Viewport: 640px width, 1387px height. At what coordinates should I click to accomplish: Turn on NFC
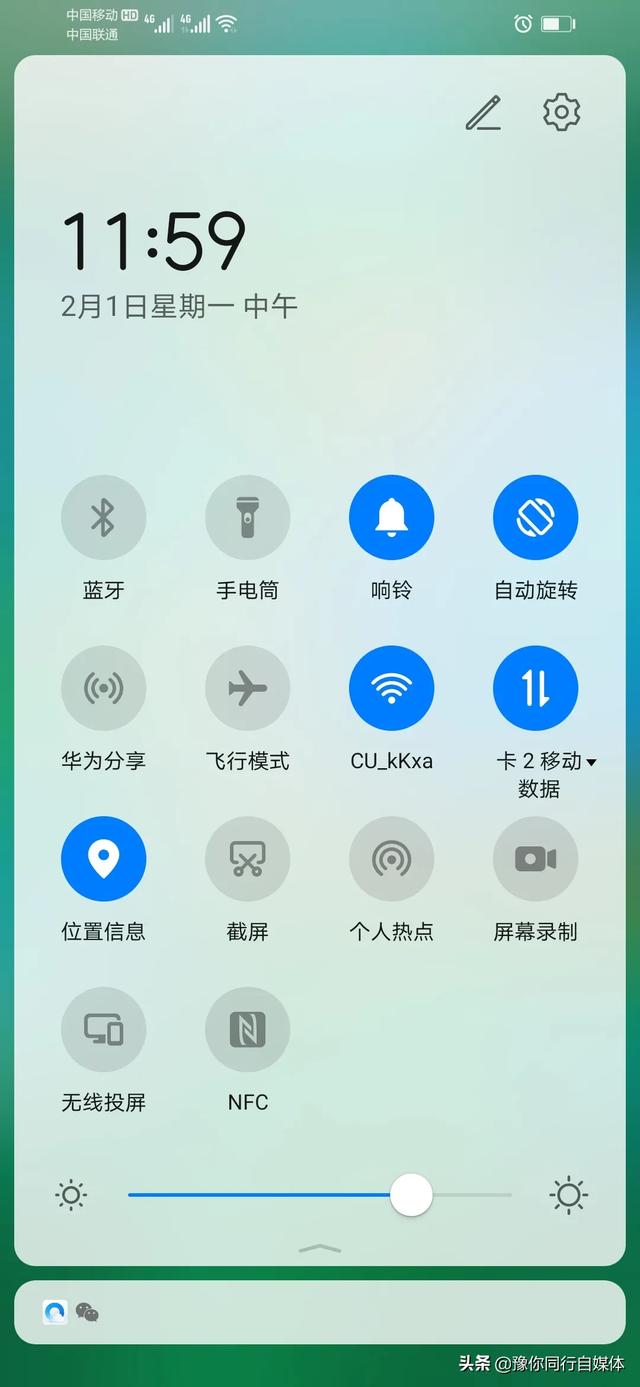coord(248,1030)
